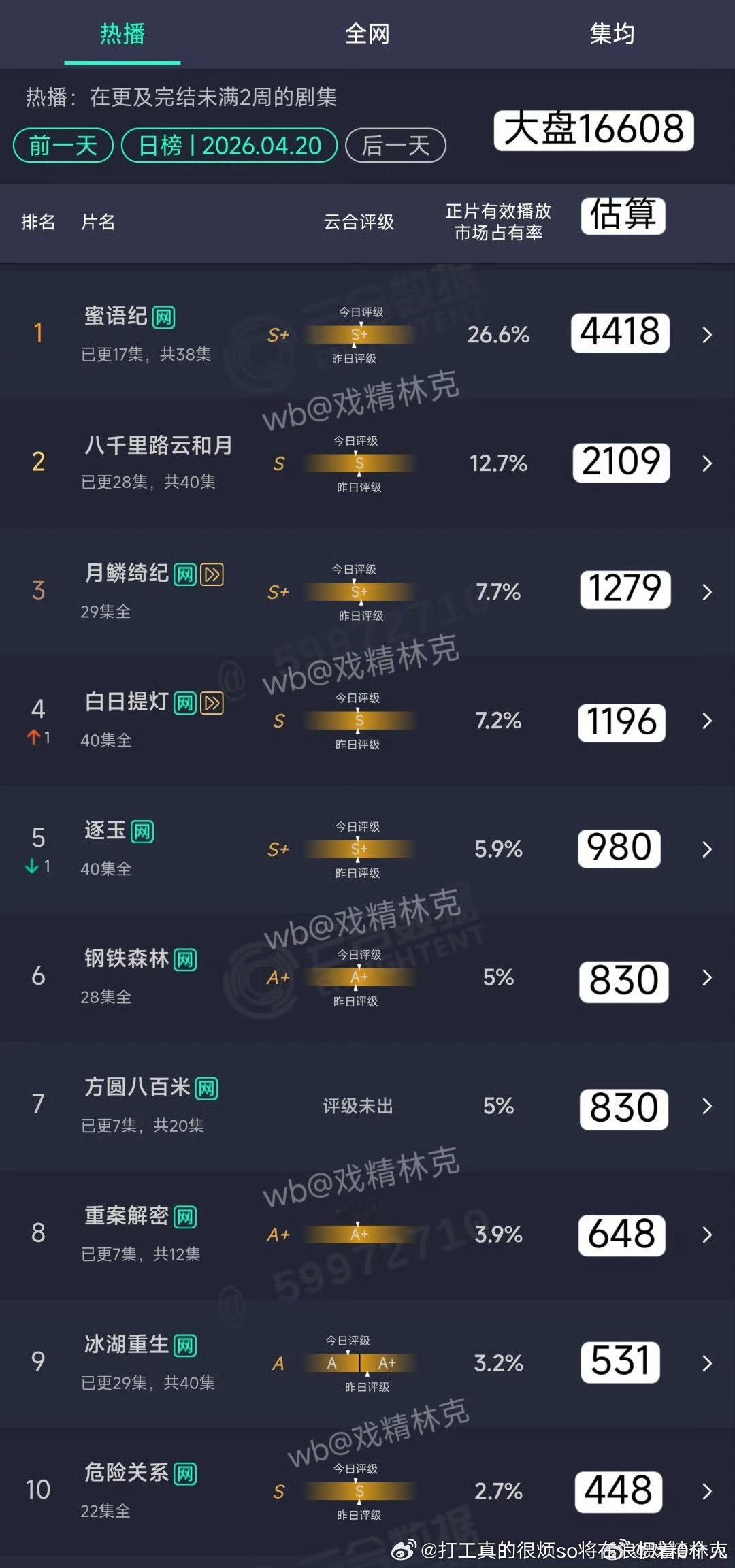Open the 日榜 date selector showing 2026.04.20
The height and width of the screenshot is (1568, 735).
point(230,145)
